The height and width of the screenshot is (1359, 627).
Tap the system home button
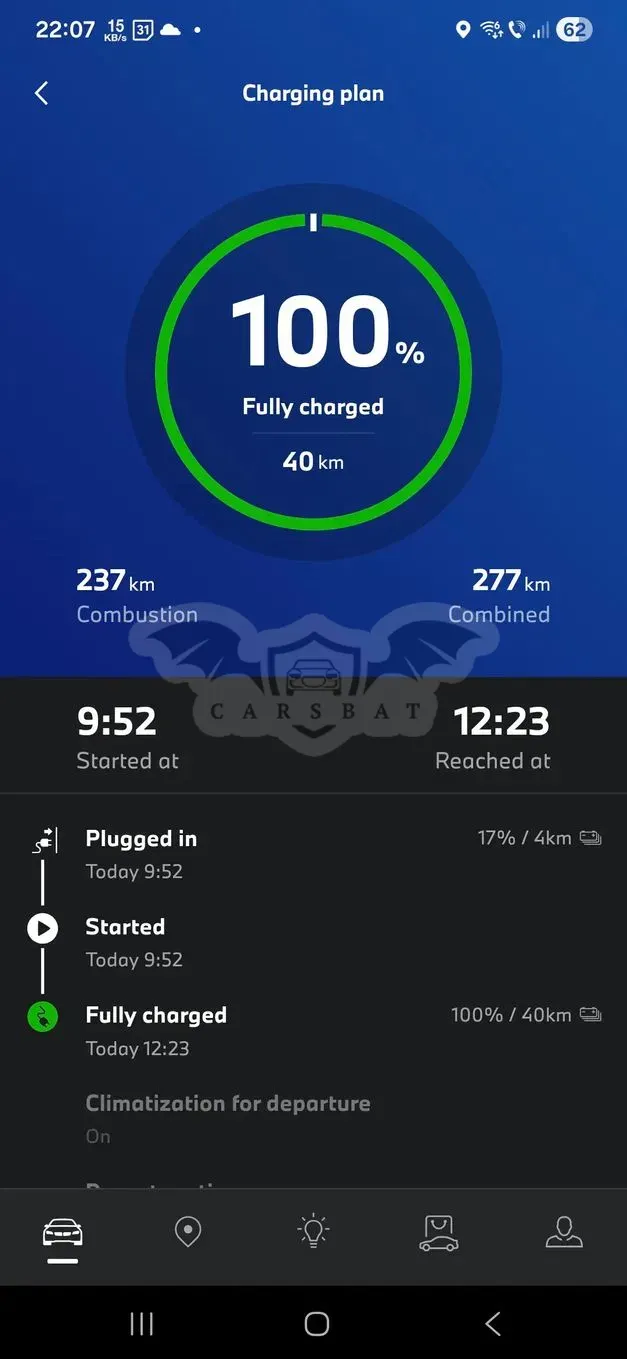coord(316,1324)
